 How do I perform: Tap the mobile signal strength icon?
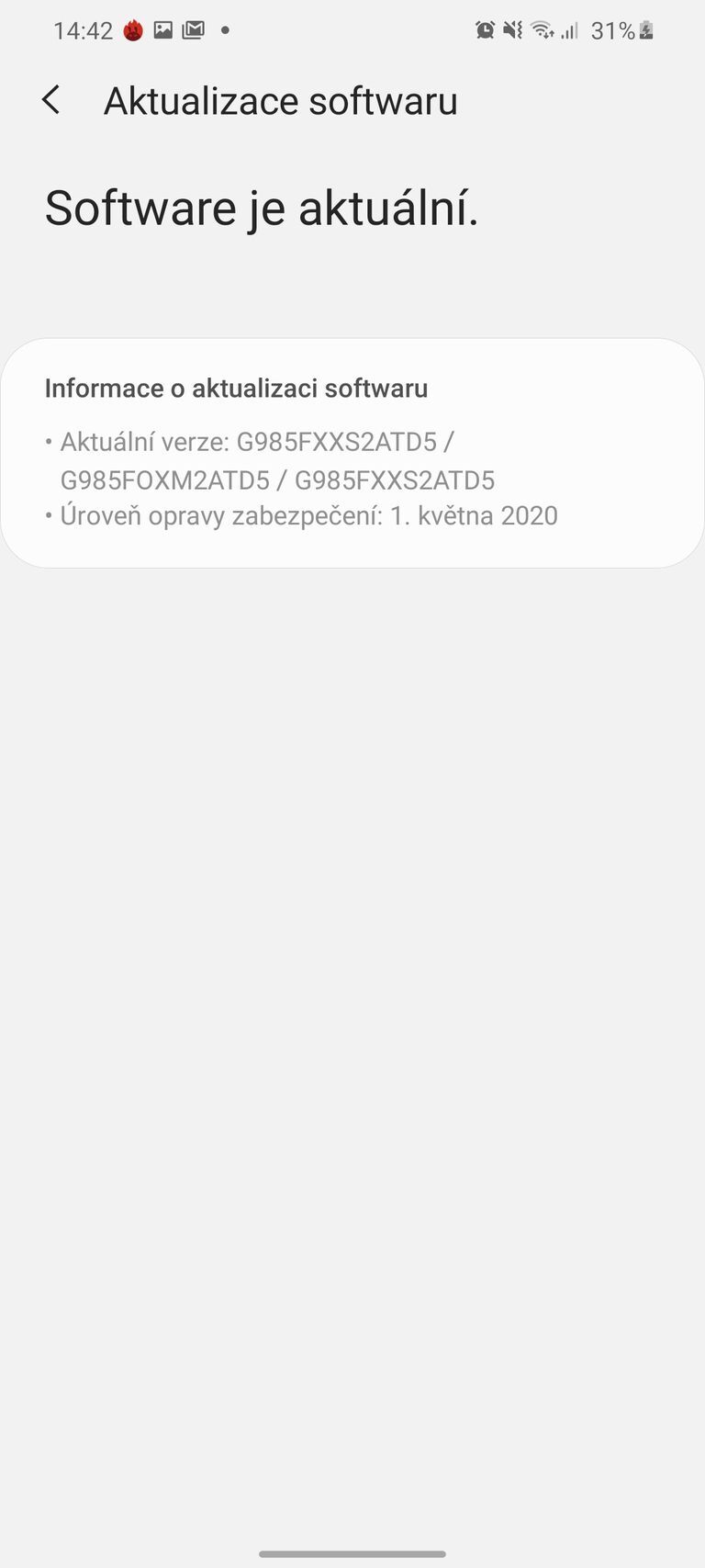pos(571,29)
